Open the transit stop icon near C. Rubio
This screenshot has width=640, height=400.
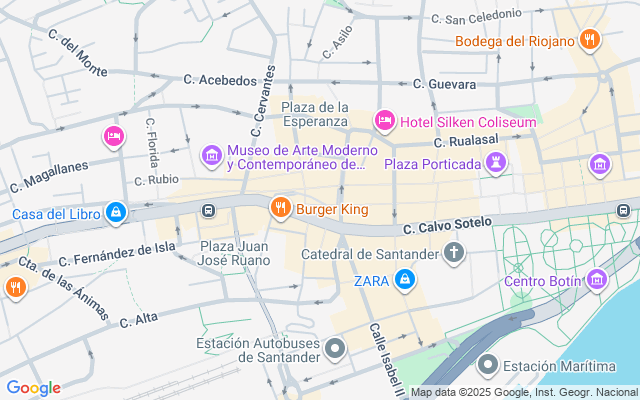pyautogui.click(x=208, y=210)
